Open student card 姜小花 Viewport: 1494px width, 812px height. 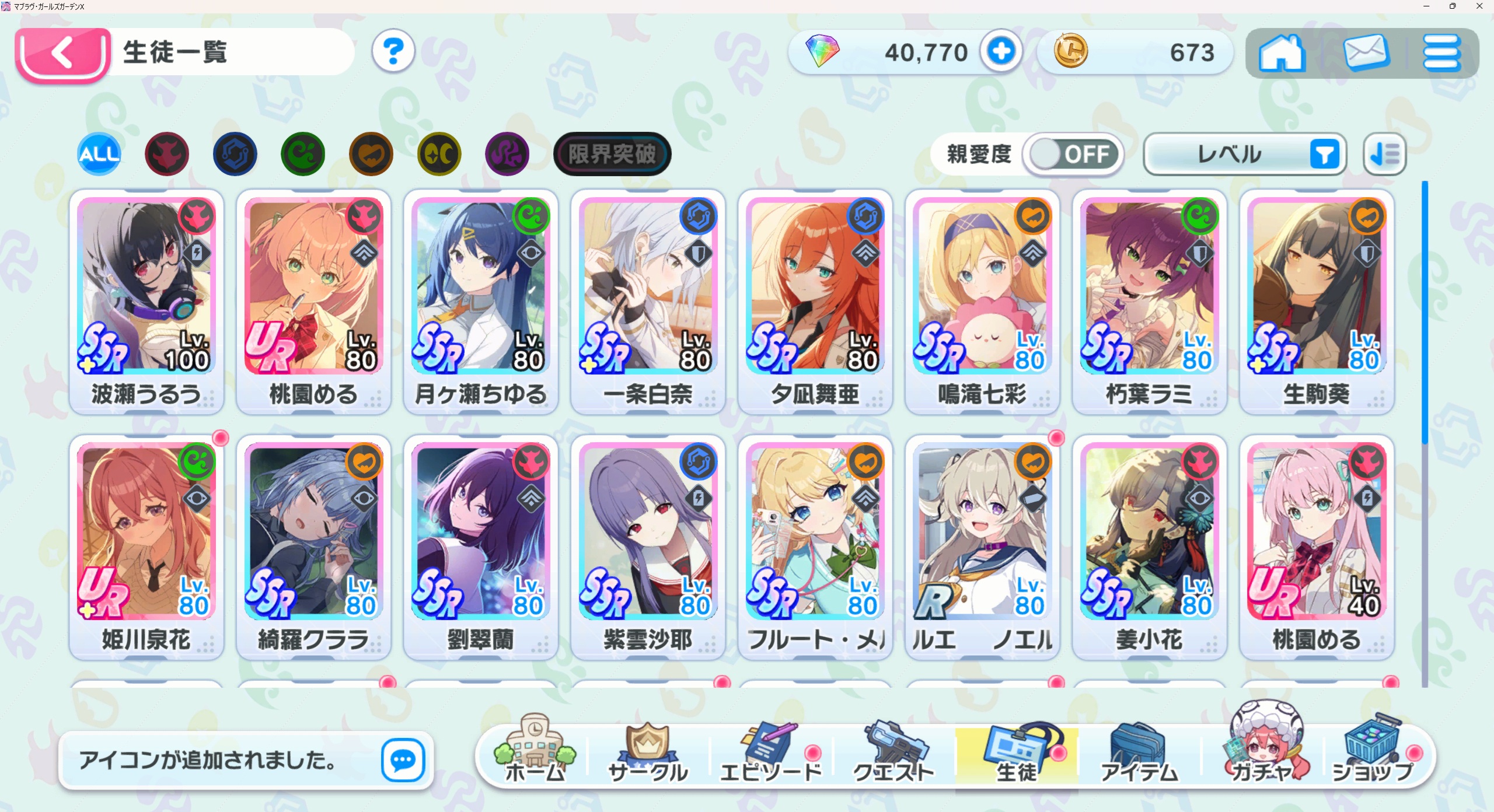(x=1149, y=547)
